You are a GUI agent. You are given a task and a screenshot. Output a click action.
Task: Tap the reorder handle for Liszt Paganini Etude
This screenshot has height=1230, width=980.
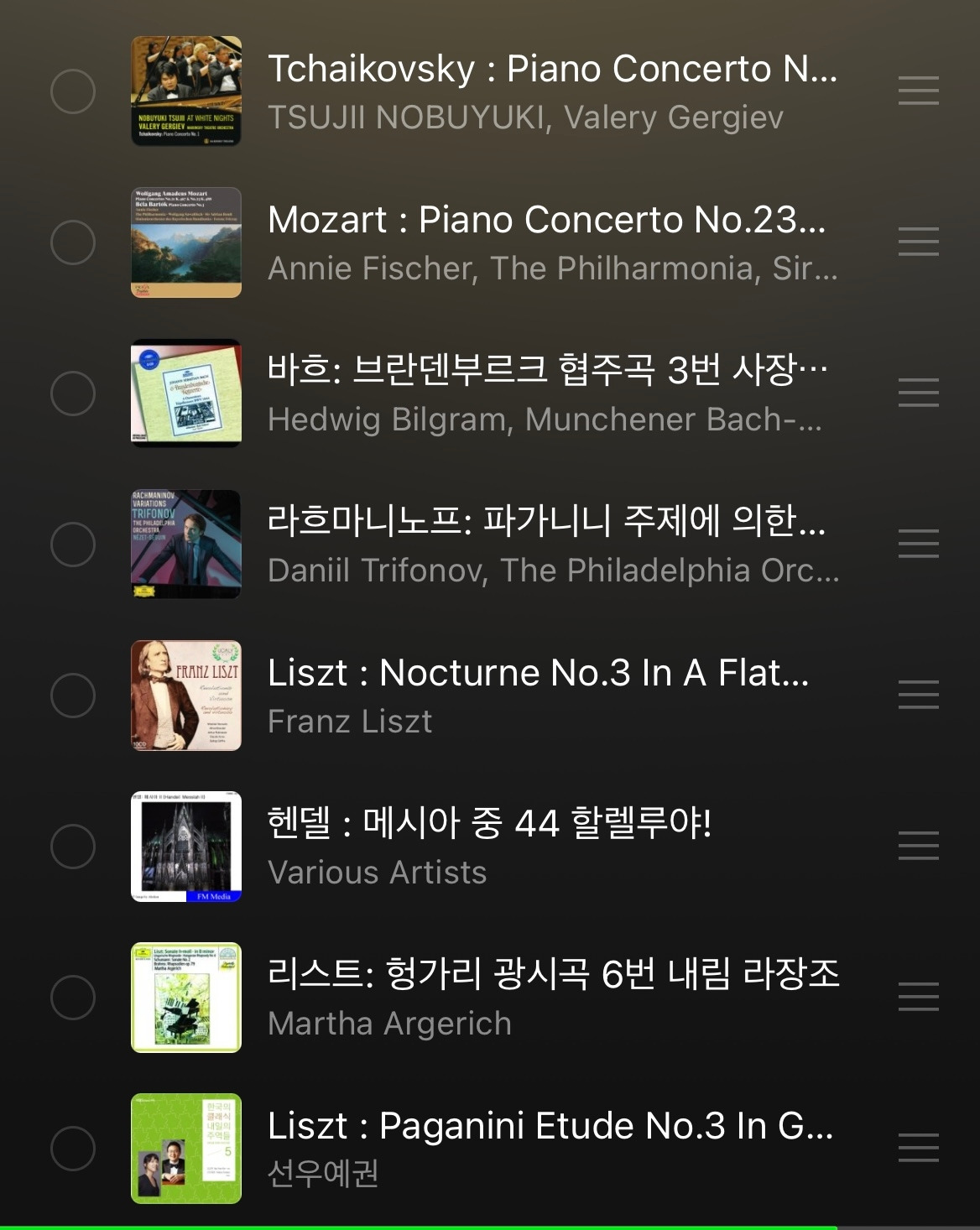pyautogui.click(x=918, y=1148)
